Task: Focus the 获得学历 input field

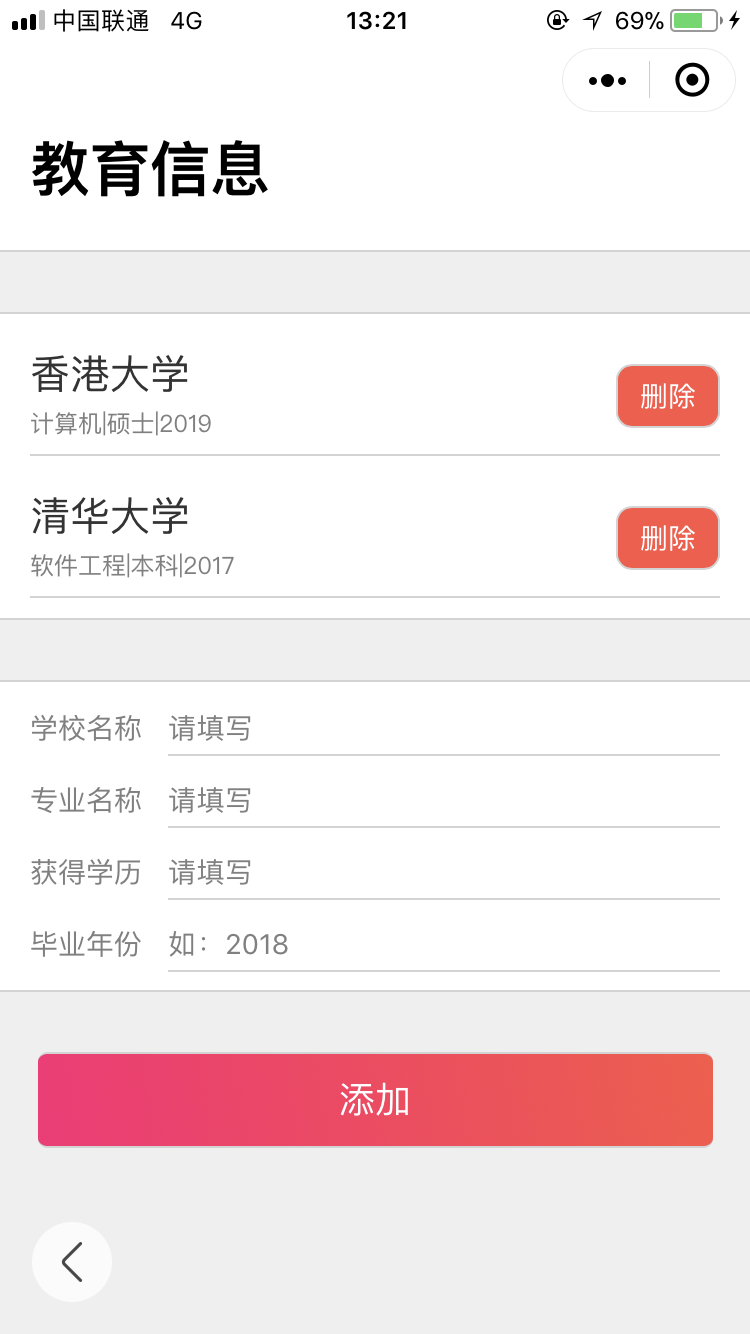Action: [444, 872]
